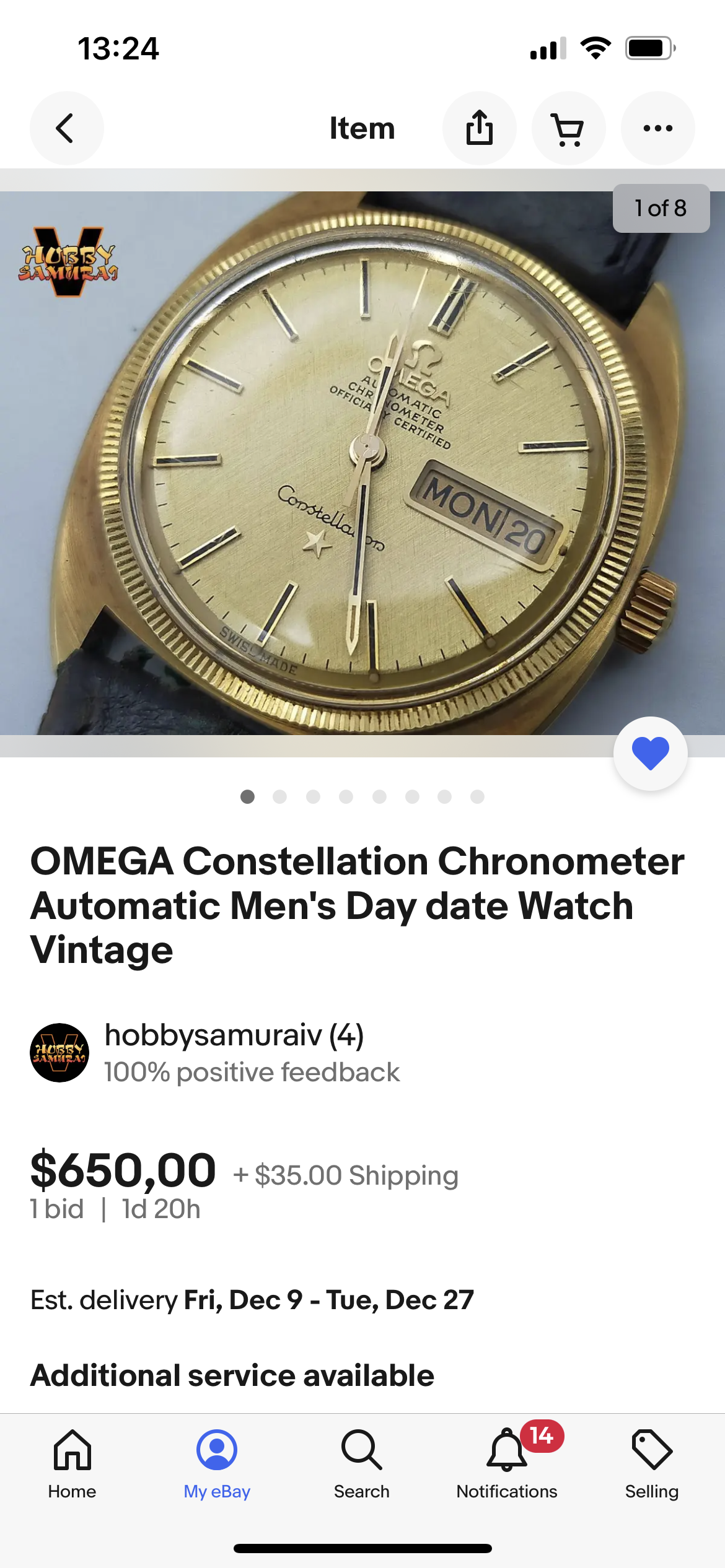Open the three-dot overflow menu

click(x=657, y=128)
